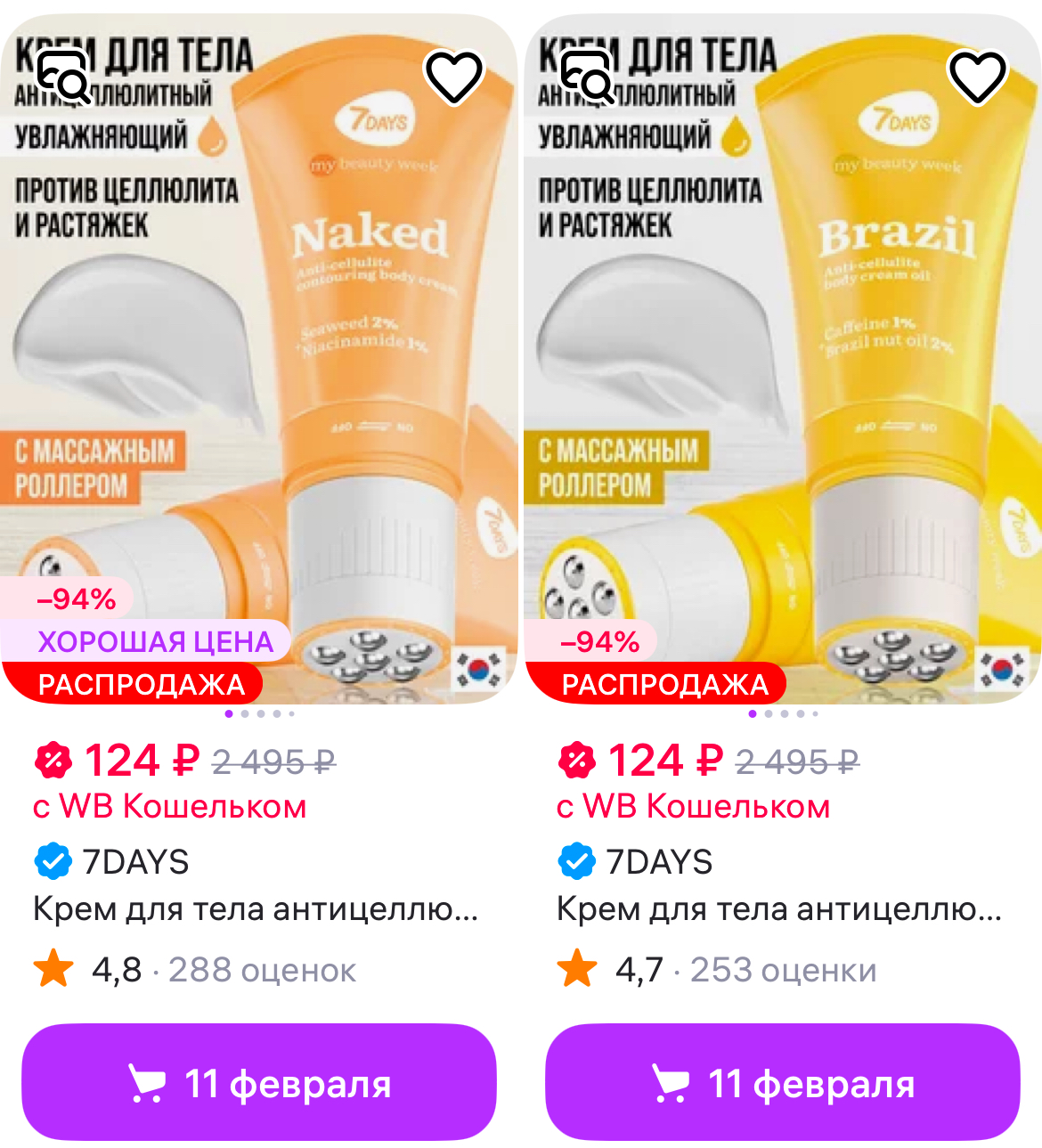Add the Naked cream to favorites

click(x=454, y=77)
